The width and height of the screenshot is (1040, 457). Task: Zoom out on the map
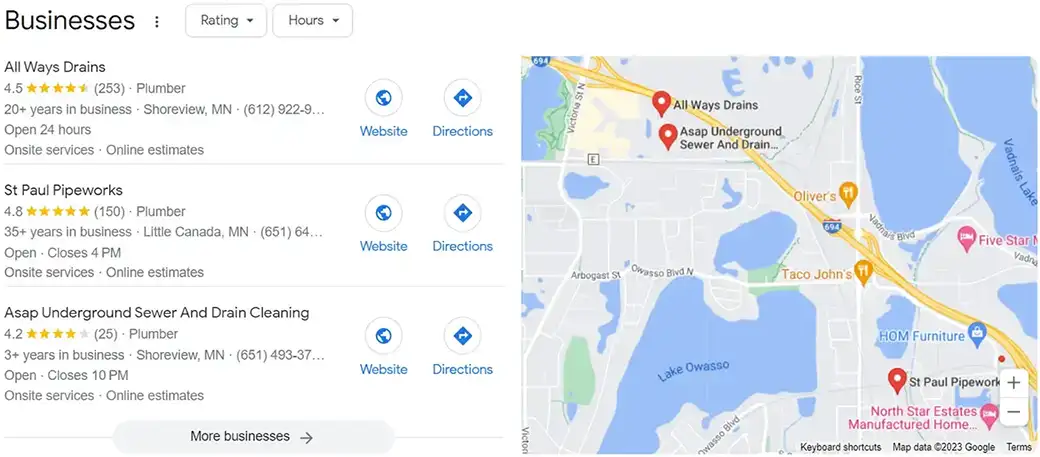[1013, 411]
